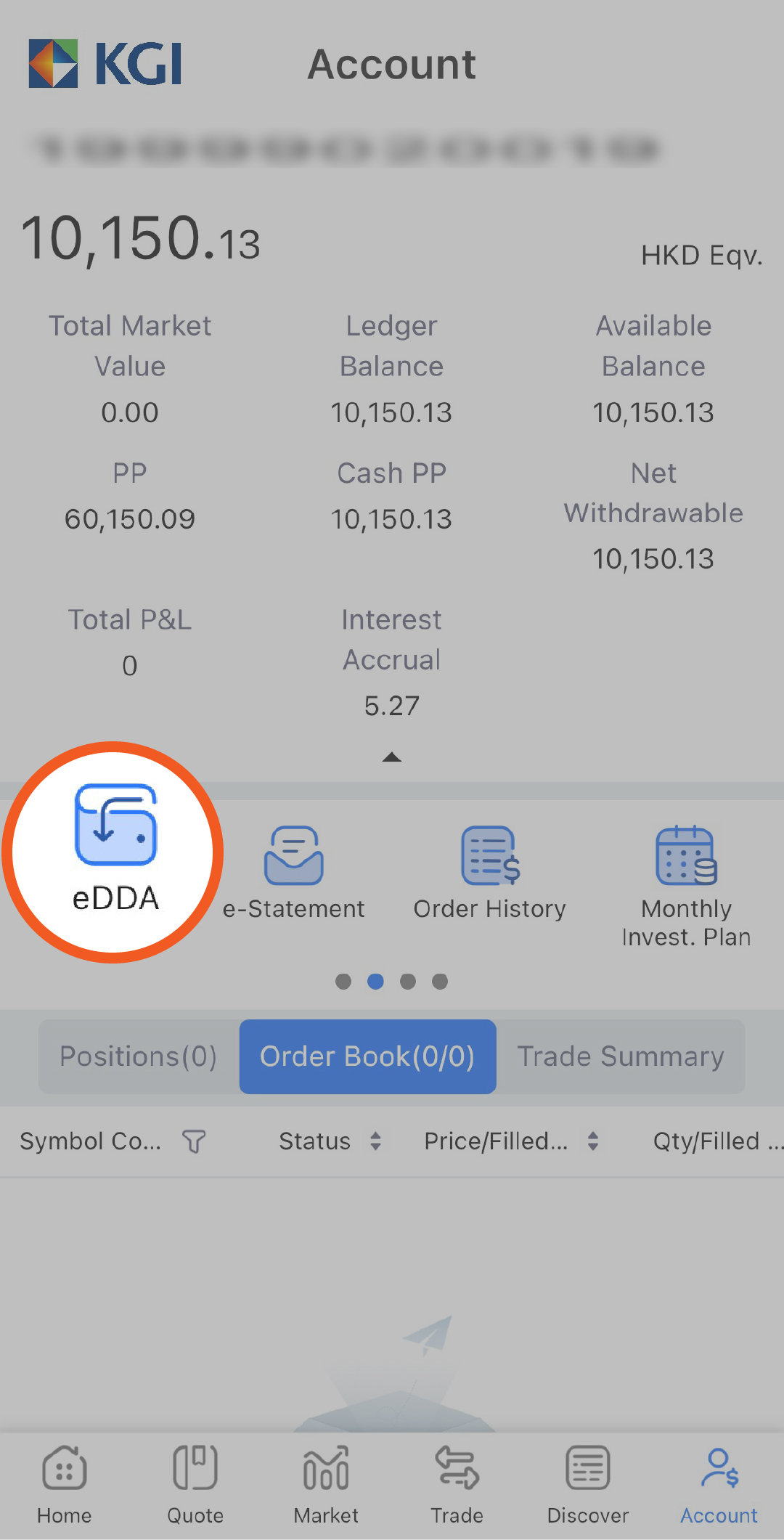Go to the Discover tab
Image resolution: width=784 pixels, height=1540 pixels.
coord(588,1485)
